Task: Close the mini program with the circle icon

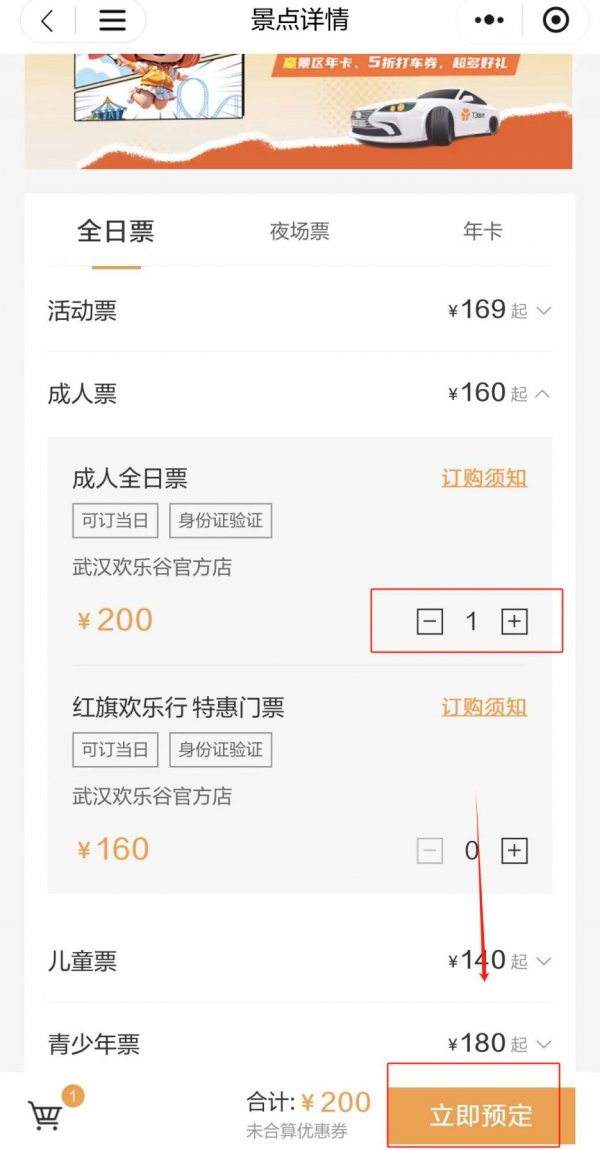Action: pos(556,21)
